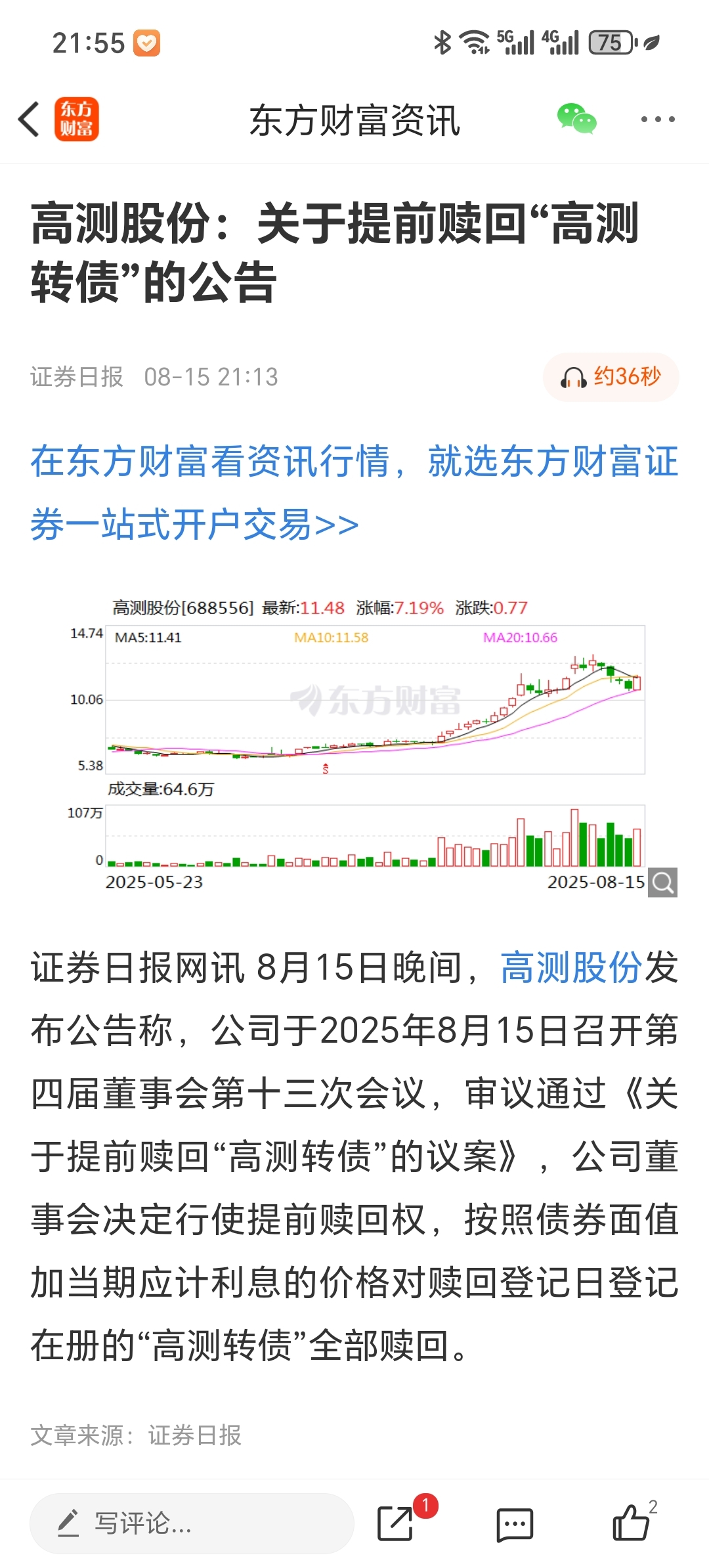Tap the 东方财富 app logo

coord(77,120)
